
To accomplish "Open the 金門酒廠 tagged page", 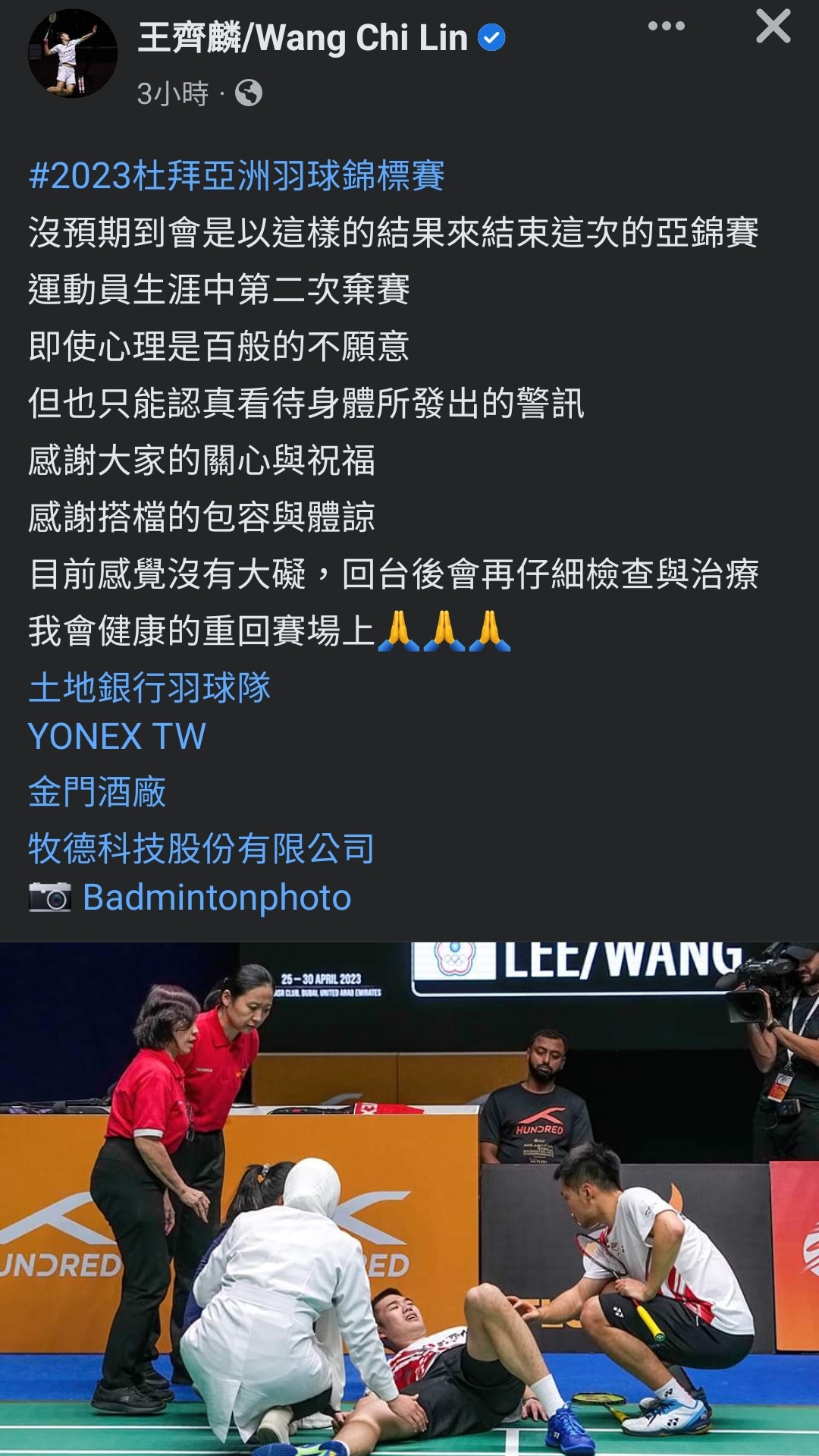I will coord(97,792).
